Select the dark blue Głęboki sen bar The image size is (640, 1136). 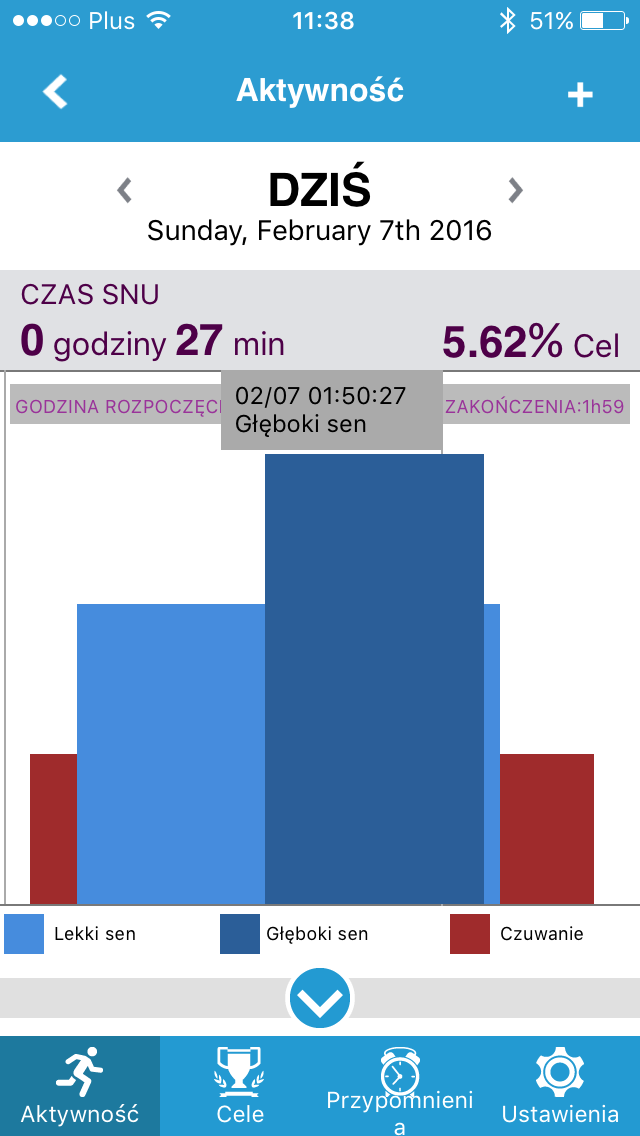(374, 679)
